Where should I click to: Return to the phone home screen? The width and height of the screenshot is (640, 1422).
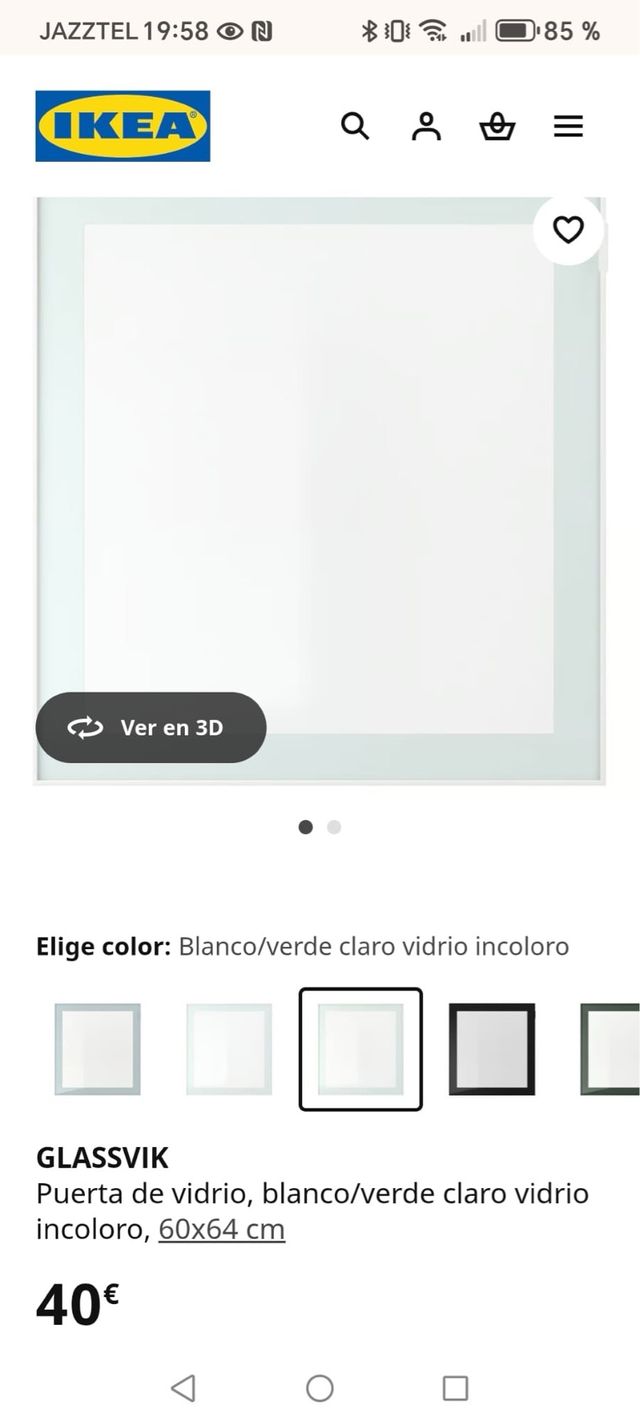pyautogui.click(x=320, y=1387)
